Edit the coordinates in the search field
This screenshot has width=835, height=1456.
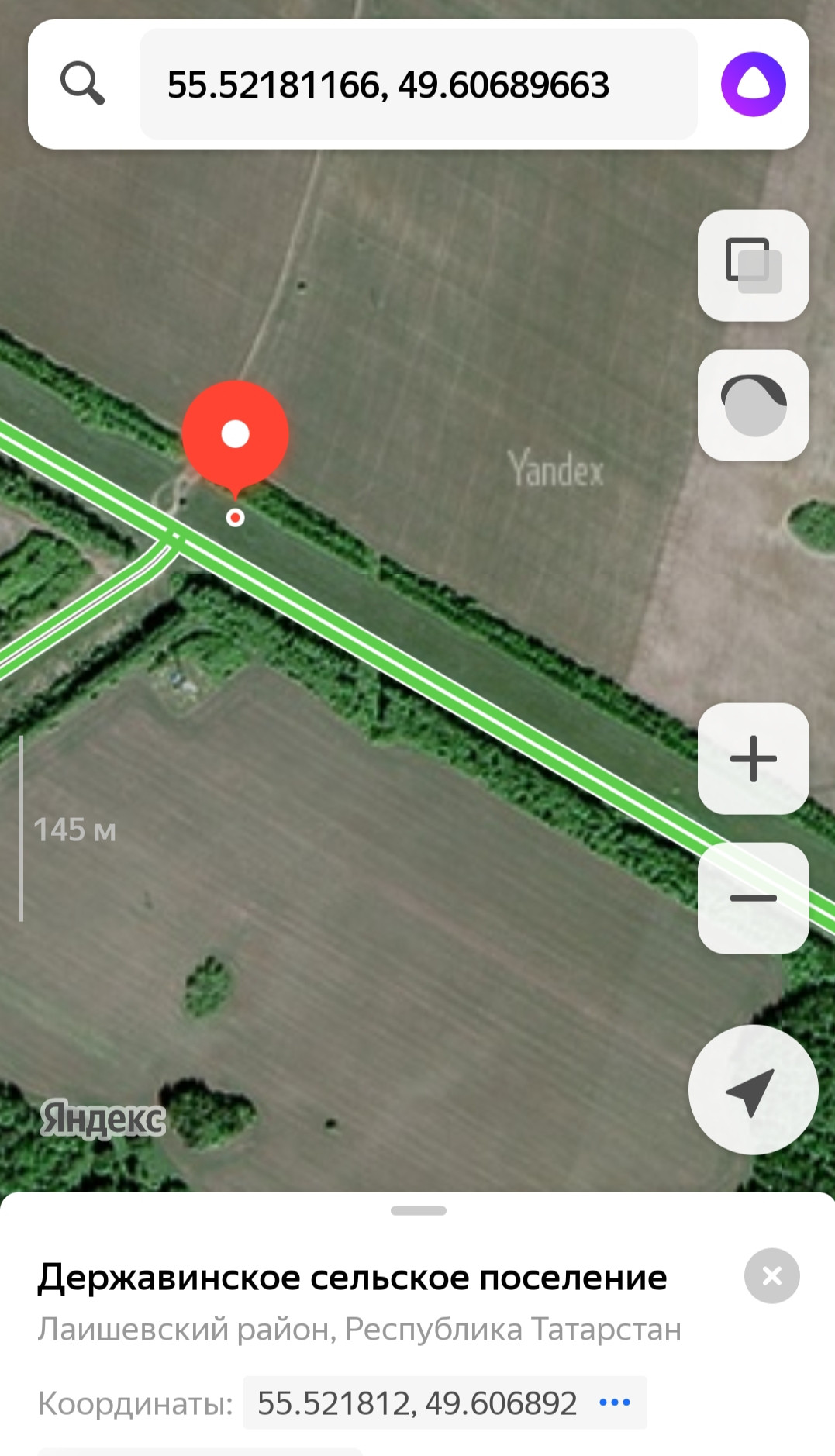pyautogui.click(x=418, y=85)
